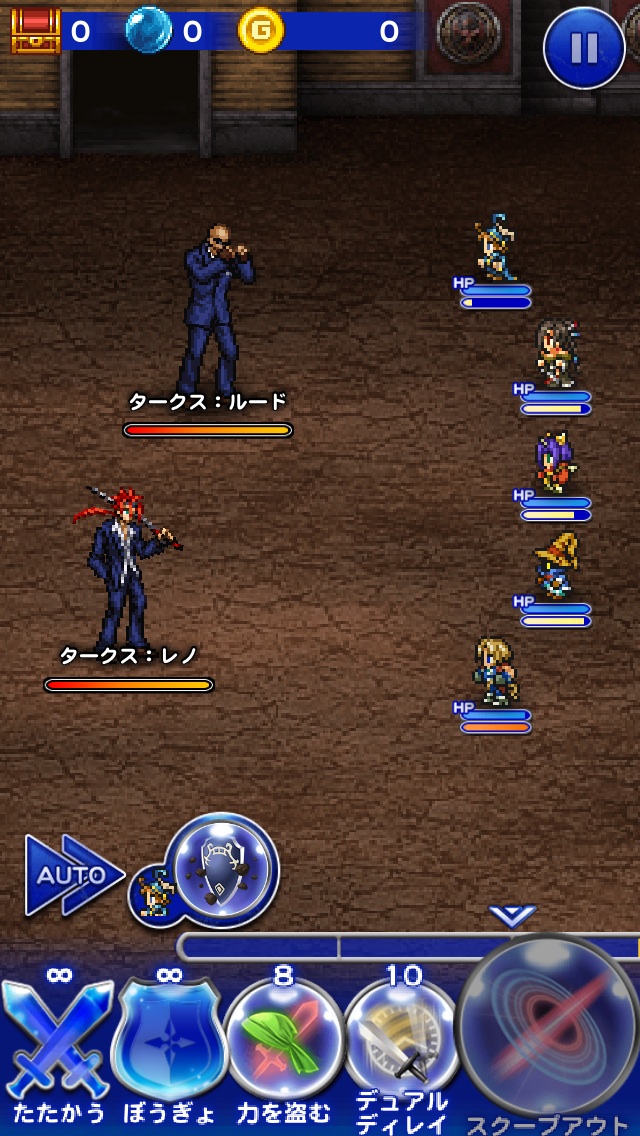The image size is (640, 1136).
Task: Collapse the command panel arrow
Action: pos(512,915)
